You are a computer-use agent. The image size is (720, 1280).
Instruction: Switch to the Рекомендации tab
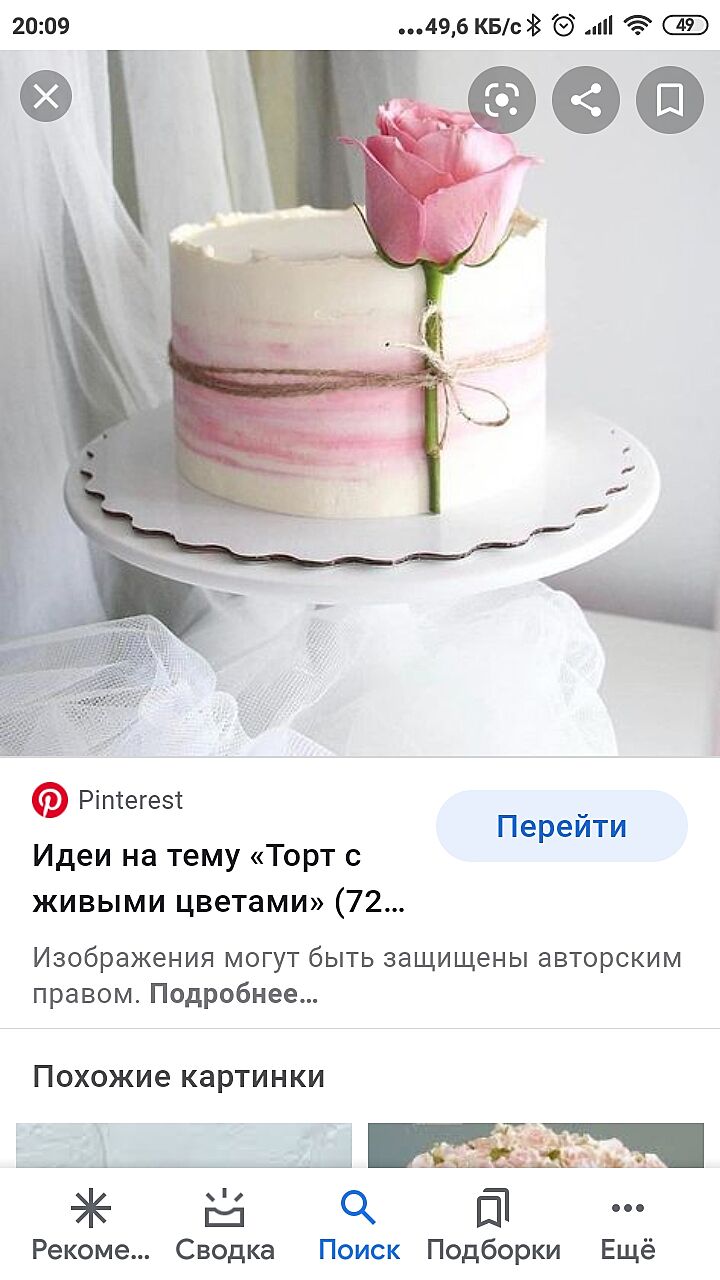tap(90, 1225)
